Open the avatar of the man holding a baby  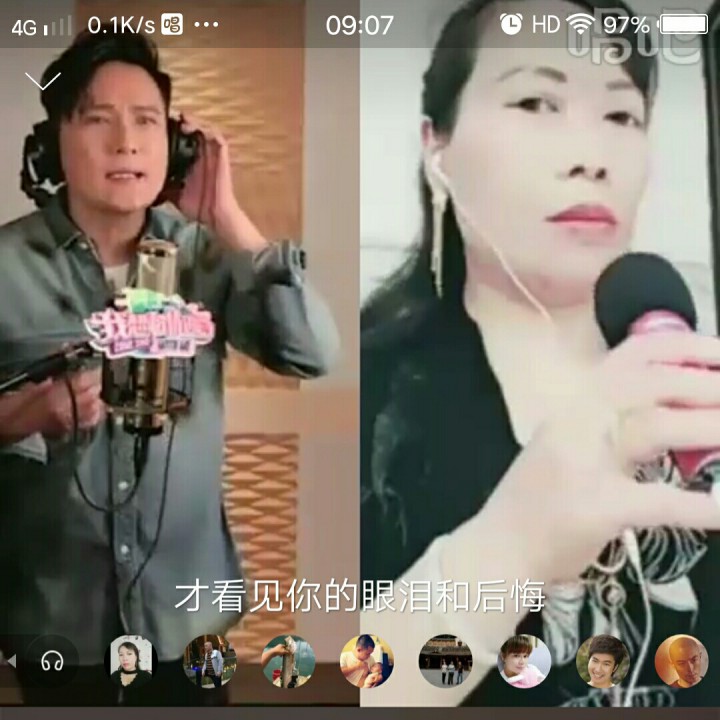point(366,661)
